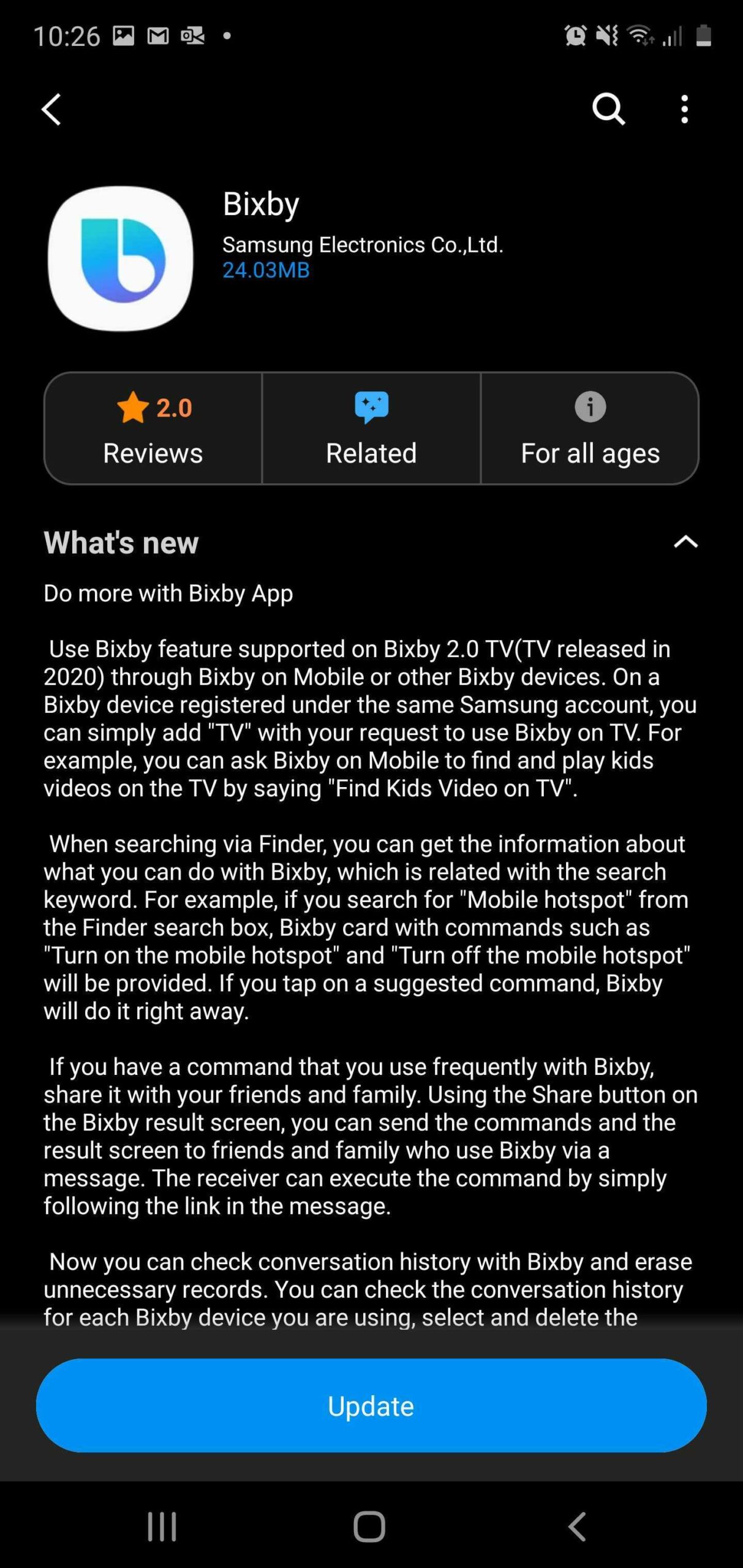Open the search icon
Image resolution: width=743 pixels, height=1568 pixels.
pyautogui.click(x=608, y=110)
